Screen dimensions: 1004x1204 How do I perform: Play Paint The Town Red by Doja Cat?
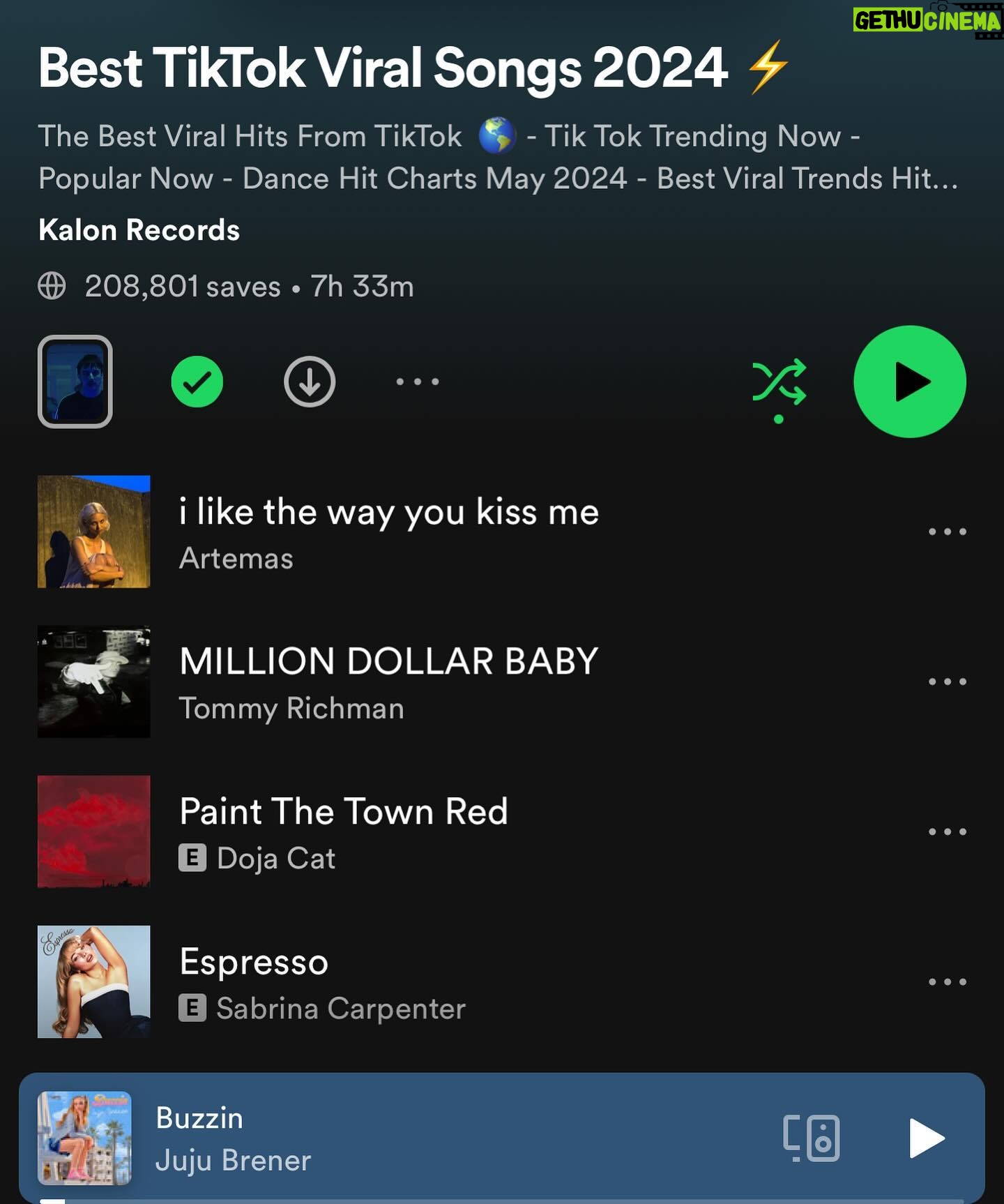coord(343,831)
